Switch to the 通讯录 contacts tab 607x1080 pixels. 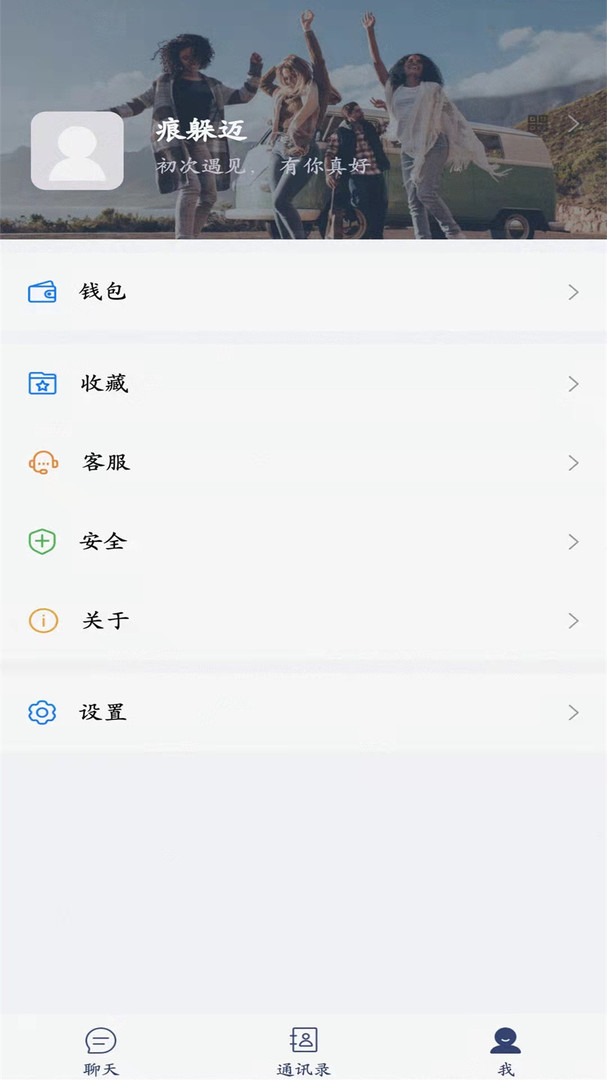303,1050
